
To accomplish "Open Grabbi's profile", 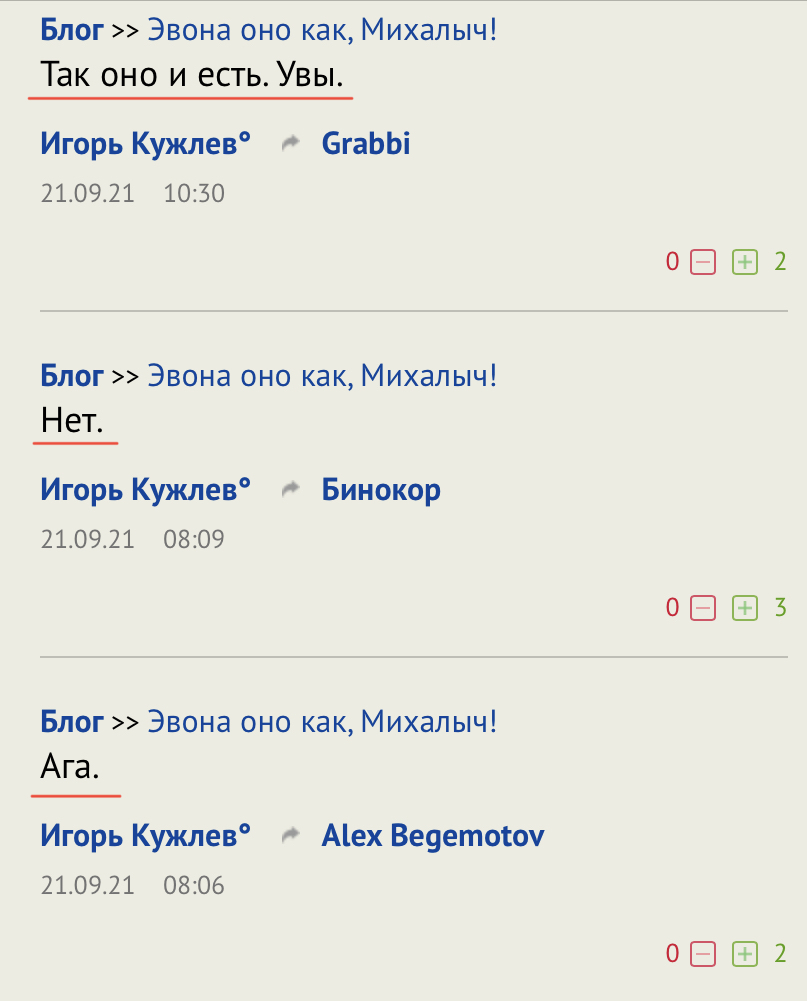I will [366, 144].
